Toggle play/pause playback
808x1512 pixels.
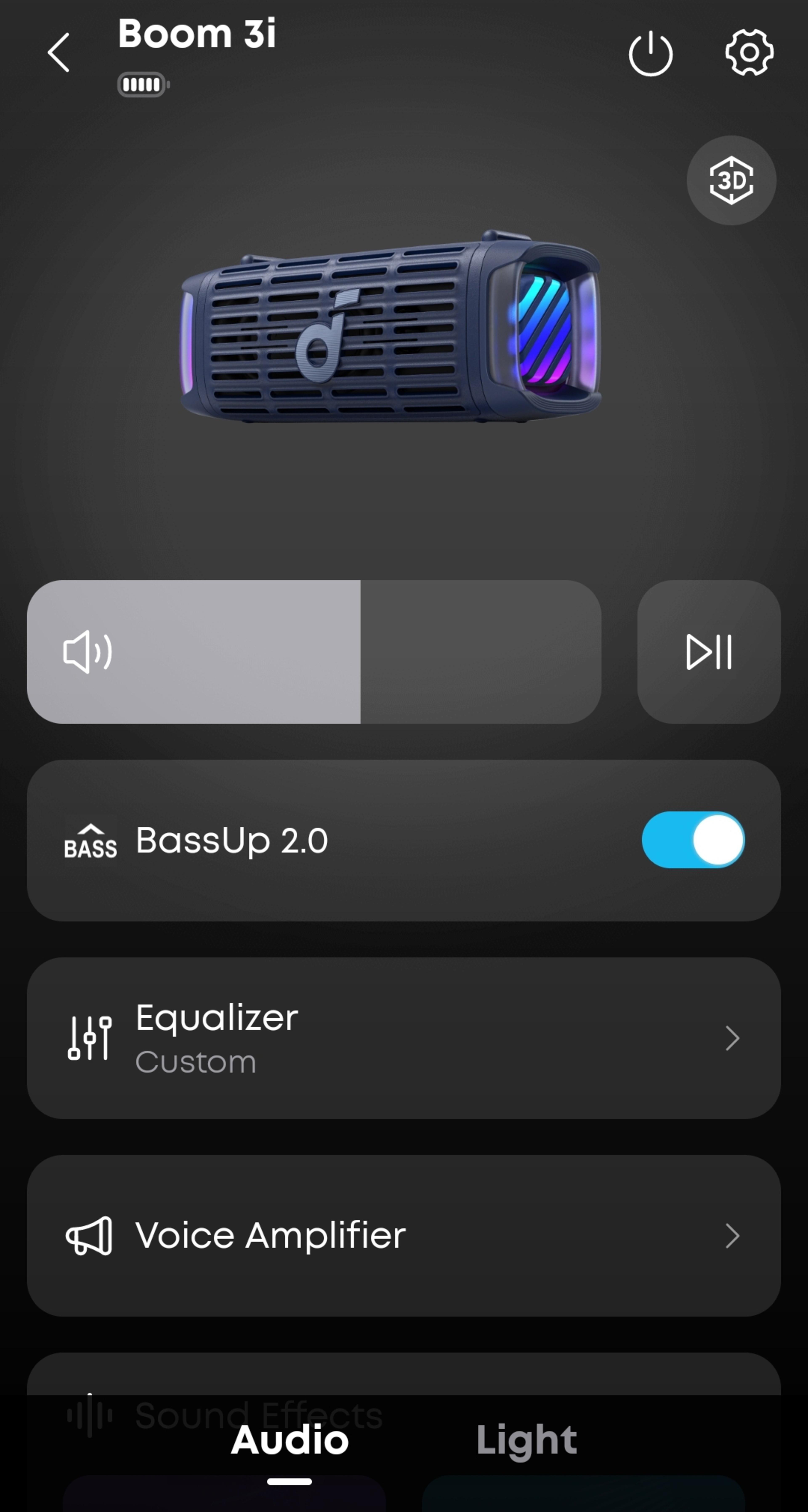709,652
